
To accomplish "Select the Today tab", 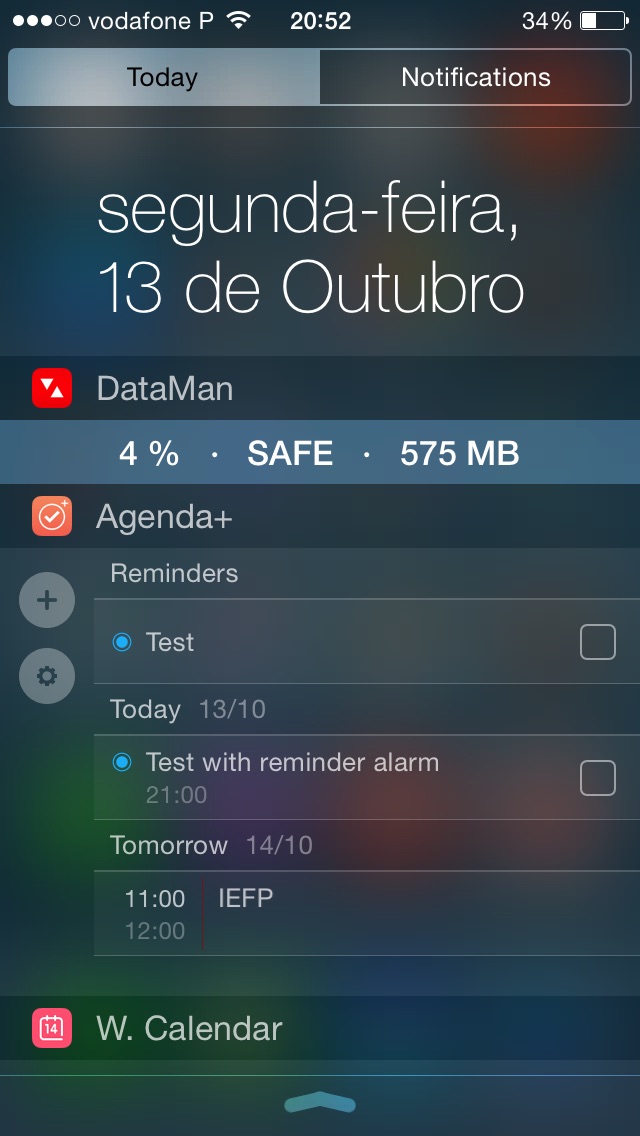I will (x=163, y=78).
